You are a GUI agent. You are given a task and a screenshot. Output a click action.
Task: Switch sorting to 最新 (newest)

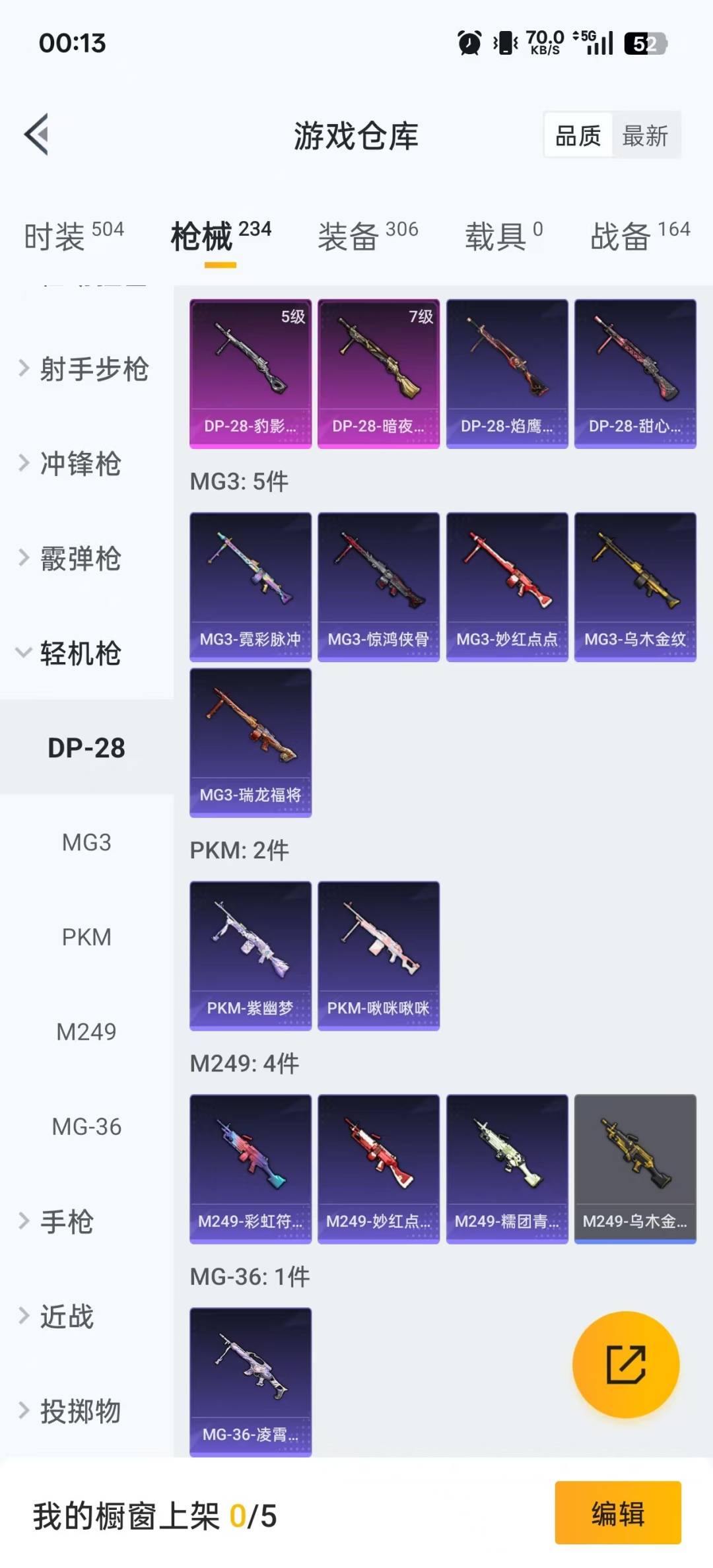[x=645, y=135]
